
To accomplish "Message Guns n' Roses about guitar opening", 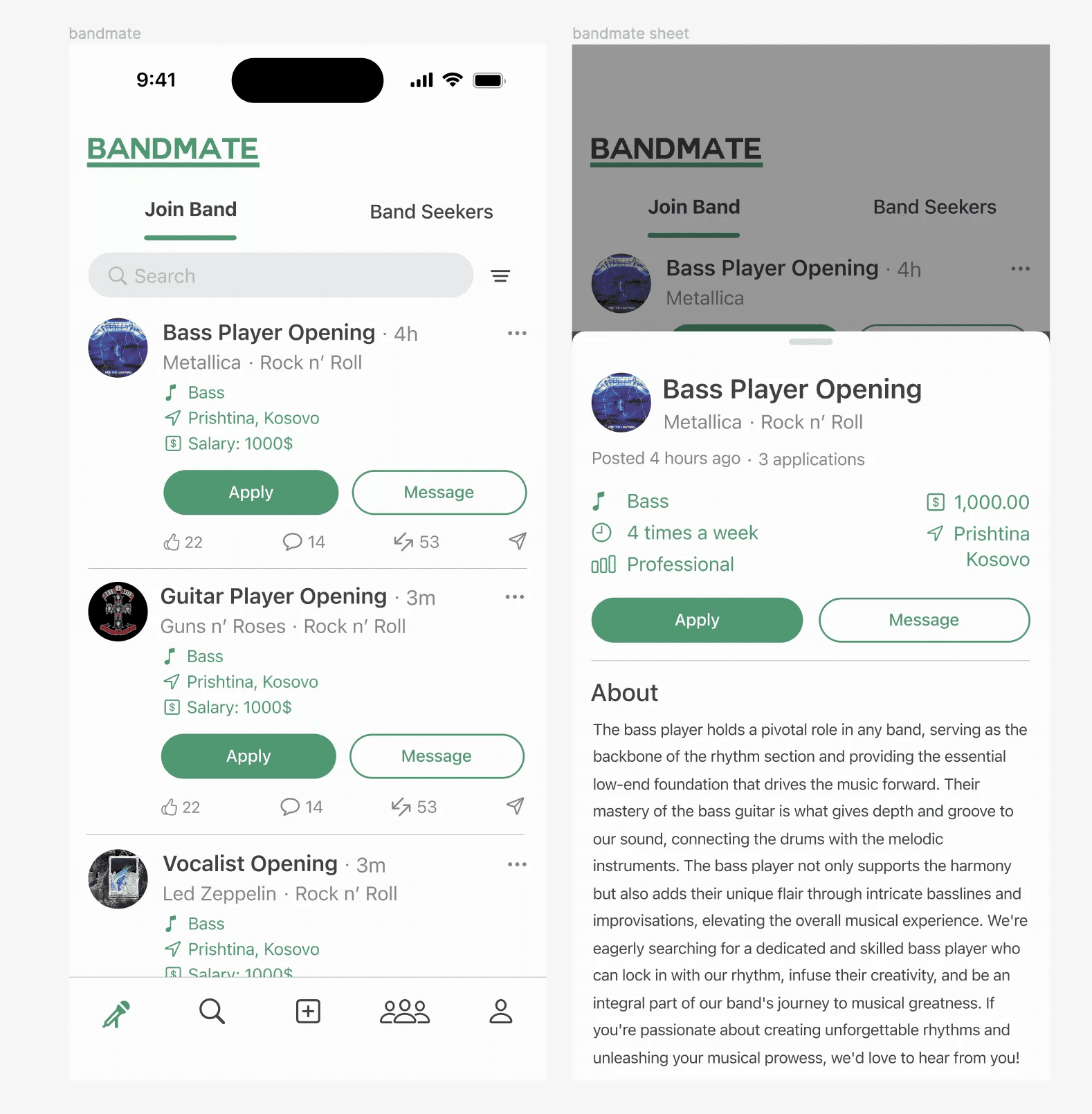I will (x=437, y=756).
